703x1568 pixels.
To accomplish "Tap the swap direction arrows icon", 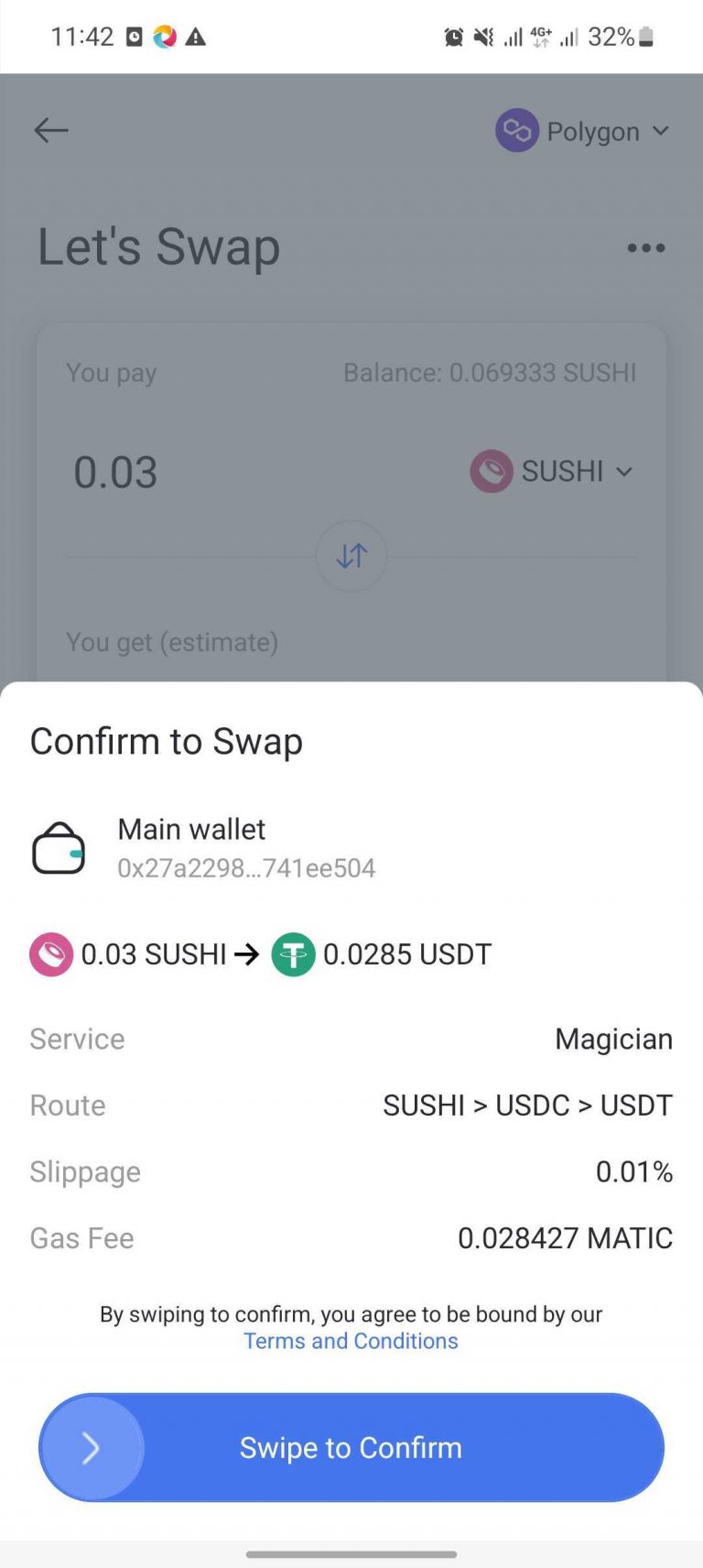I will coord(351,556).
